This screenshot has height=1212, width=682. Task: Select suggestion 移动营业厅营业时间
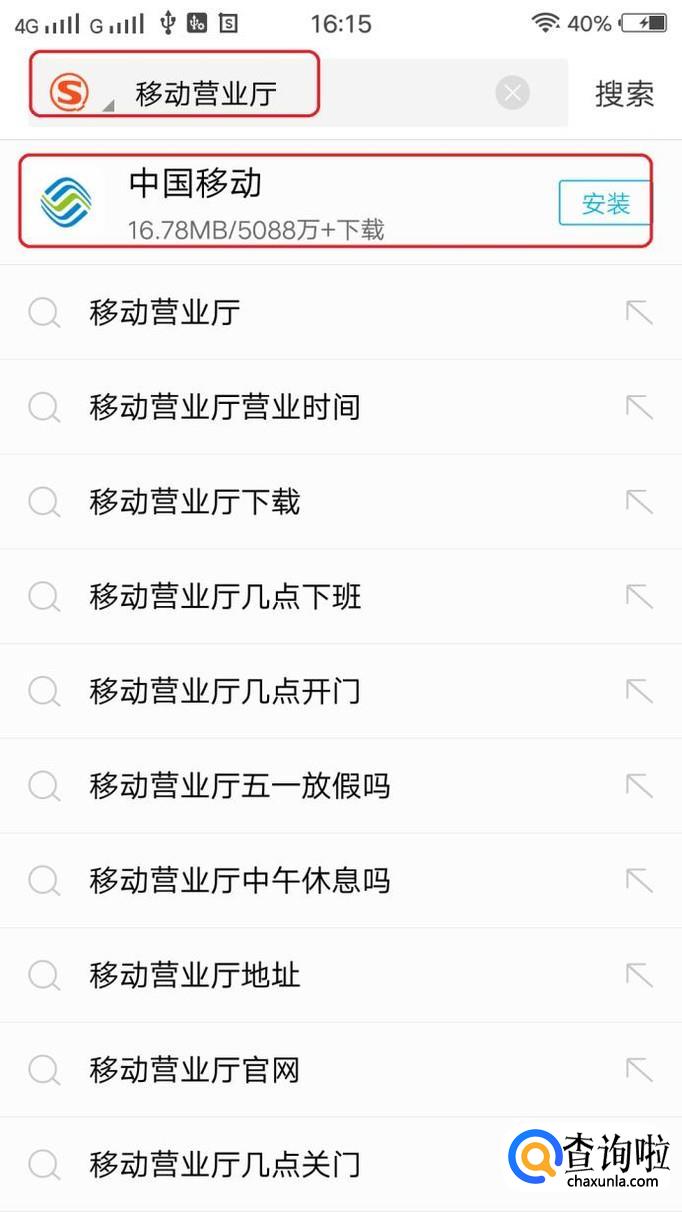click(x=225, y=407)
